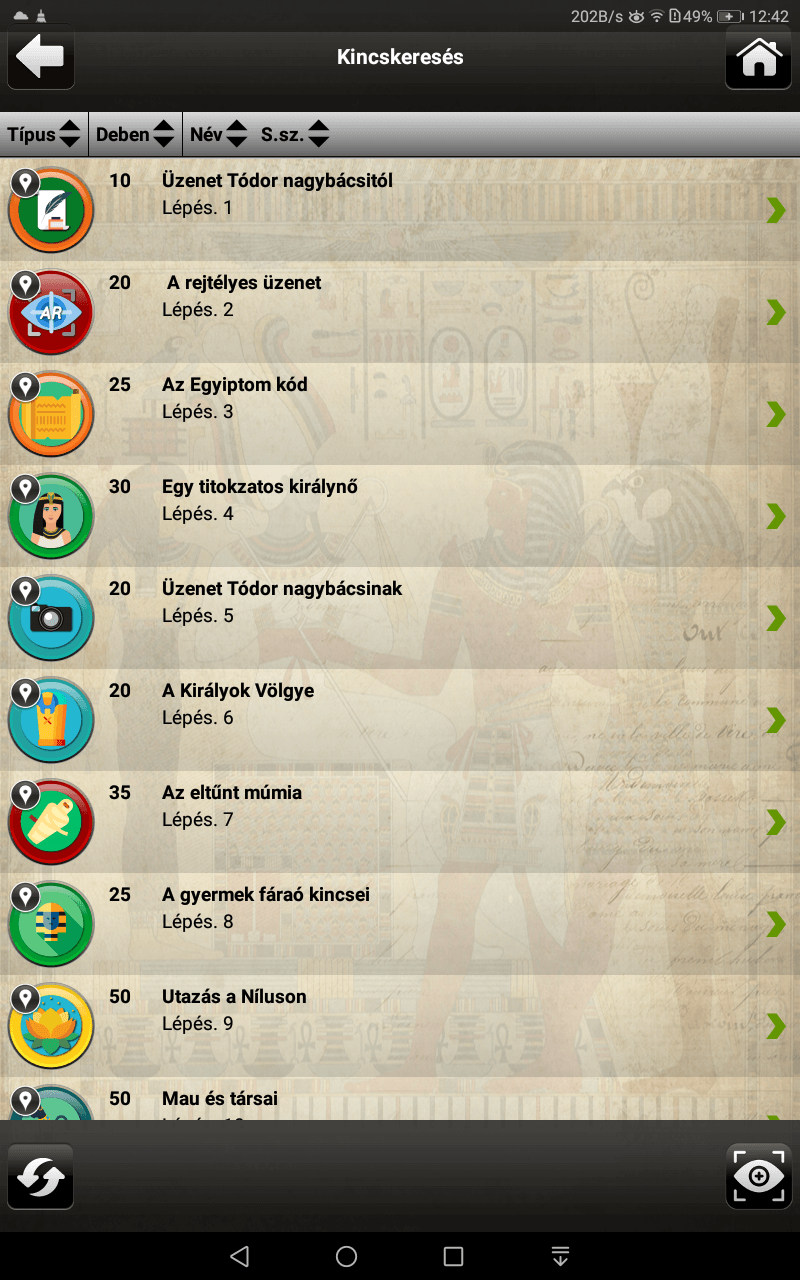Viewport: 800px width, 1280px height.
Task: Select Utazás a Níluson
Action: 400,1025
